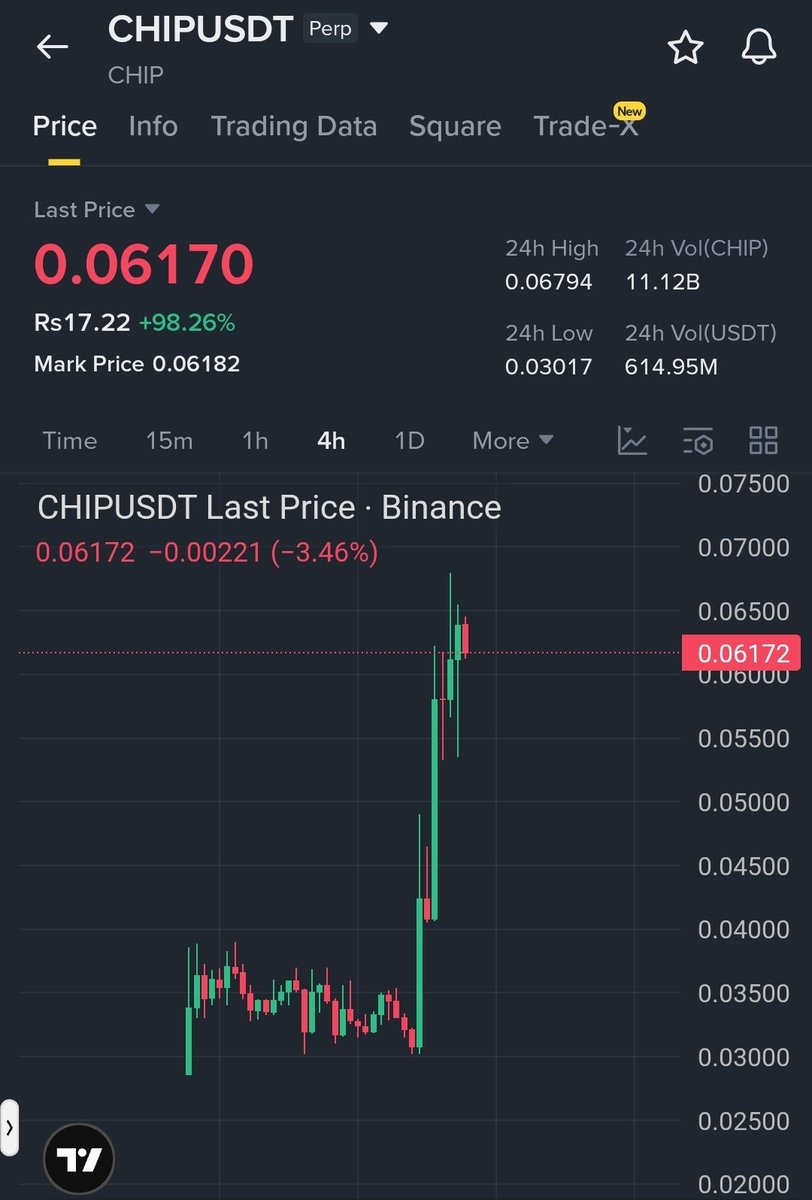Switch to the Trading Data tab
Viewport: 812px width, 1200px height.
coord(294,127)
